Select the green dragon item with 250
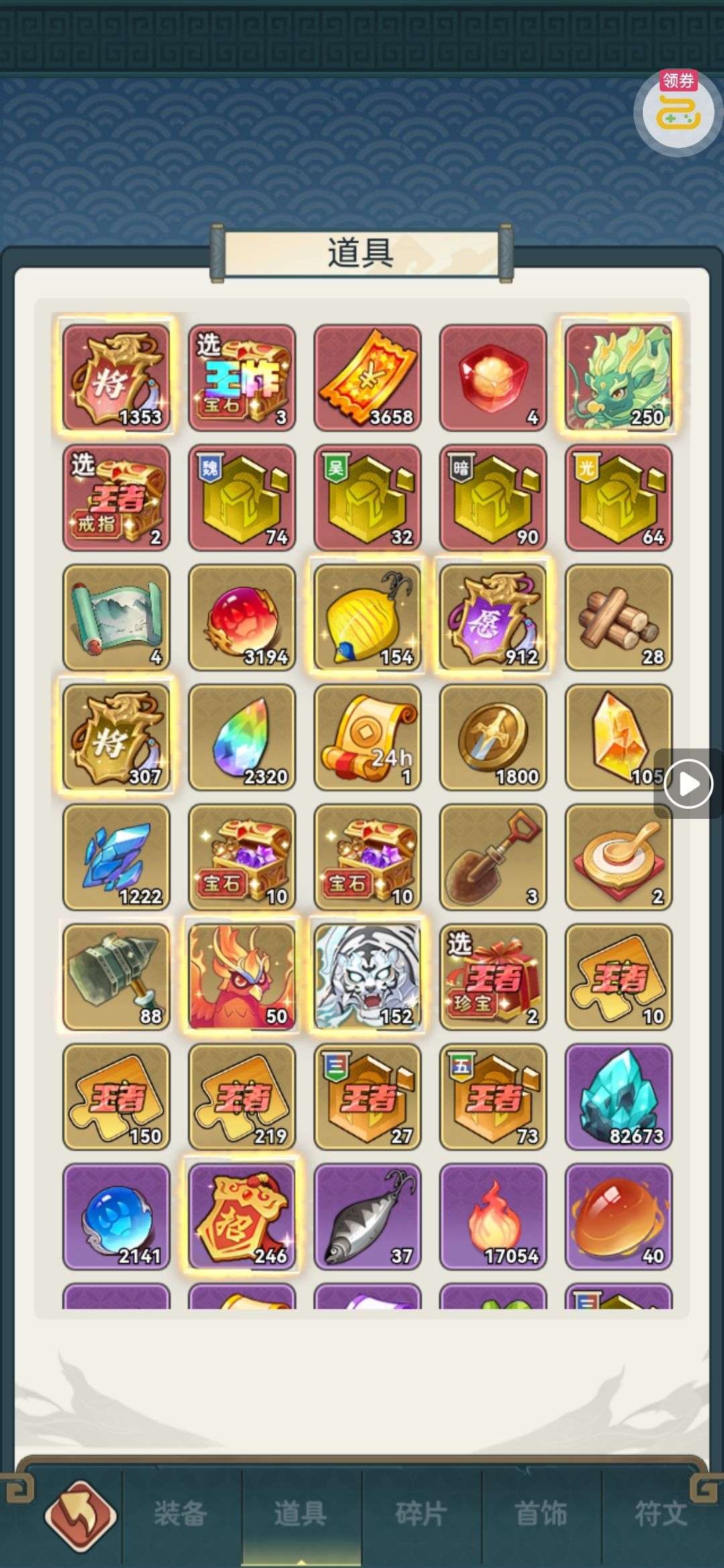This screenshot has width=724, height=1568. [x=618, y=378]
